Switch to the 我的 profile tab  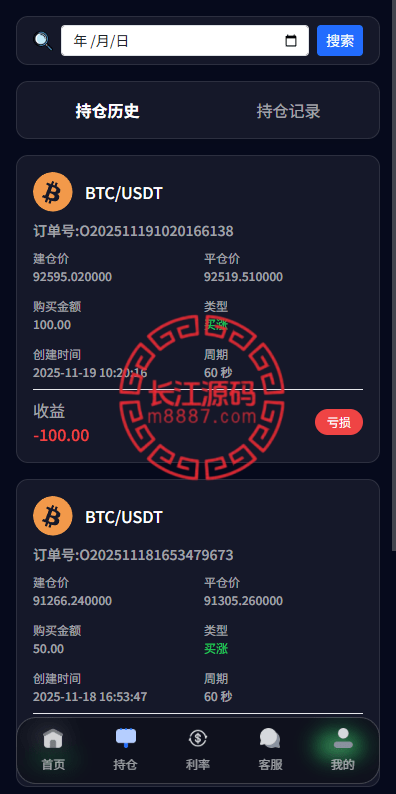pos(343,750)
